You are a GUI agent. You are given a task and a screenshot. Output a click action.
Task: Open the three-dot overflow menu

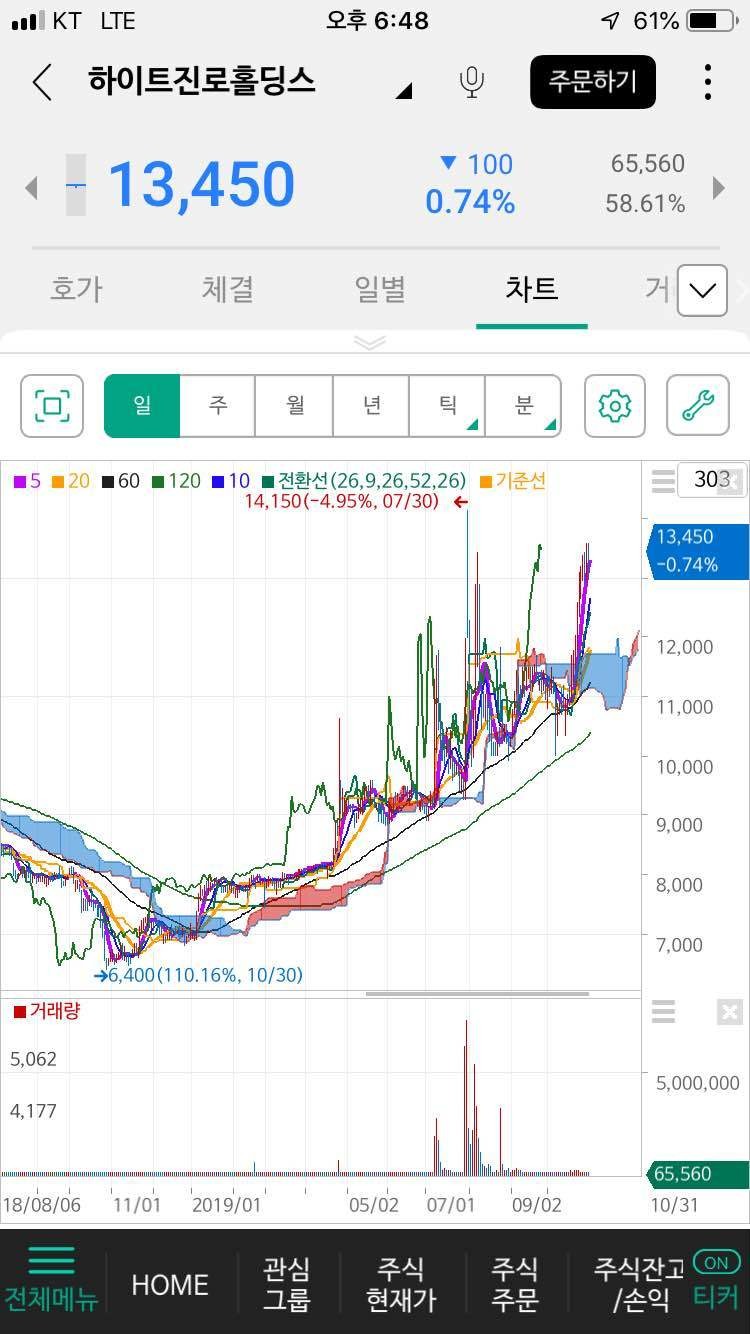click(707, 82)
